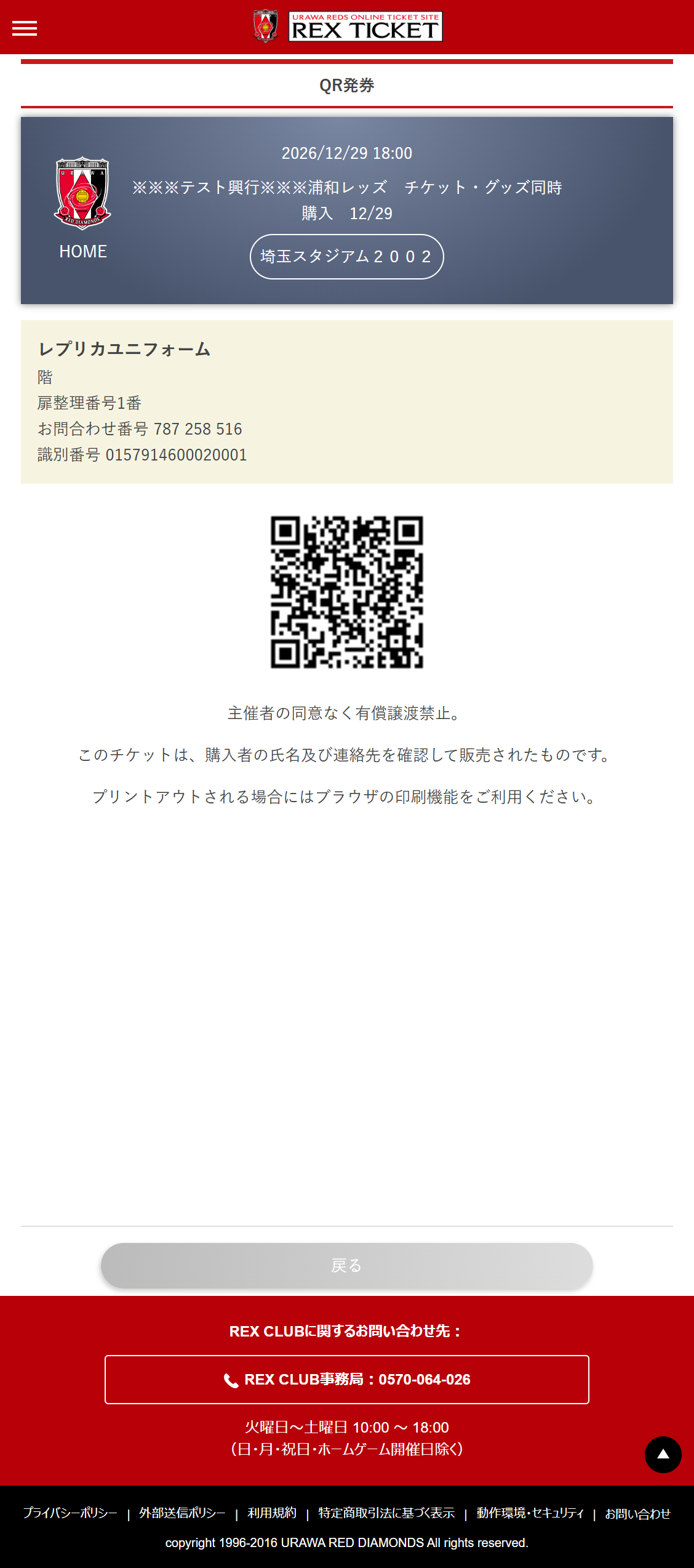
Task: Check 動作環境・セキュリティ page
Action: point(530,1513)
